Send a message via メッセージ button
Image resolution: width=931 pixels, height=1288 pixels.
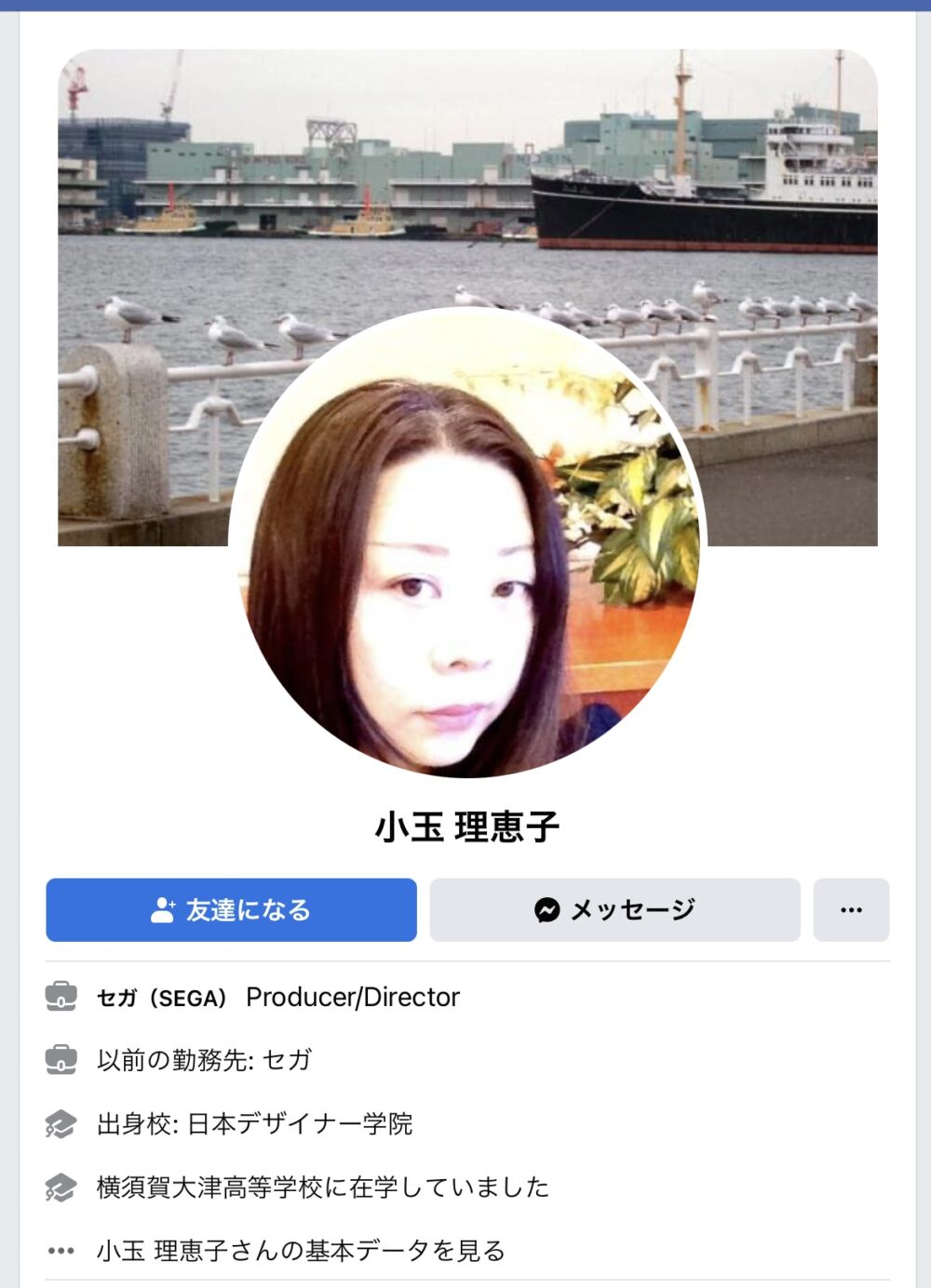point(614,909)
